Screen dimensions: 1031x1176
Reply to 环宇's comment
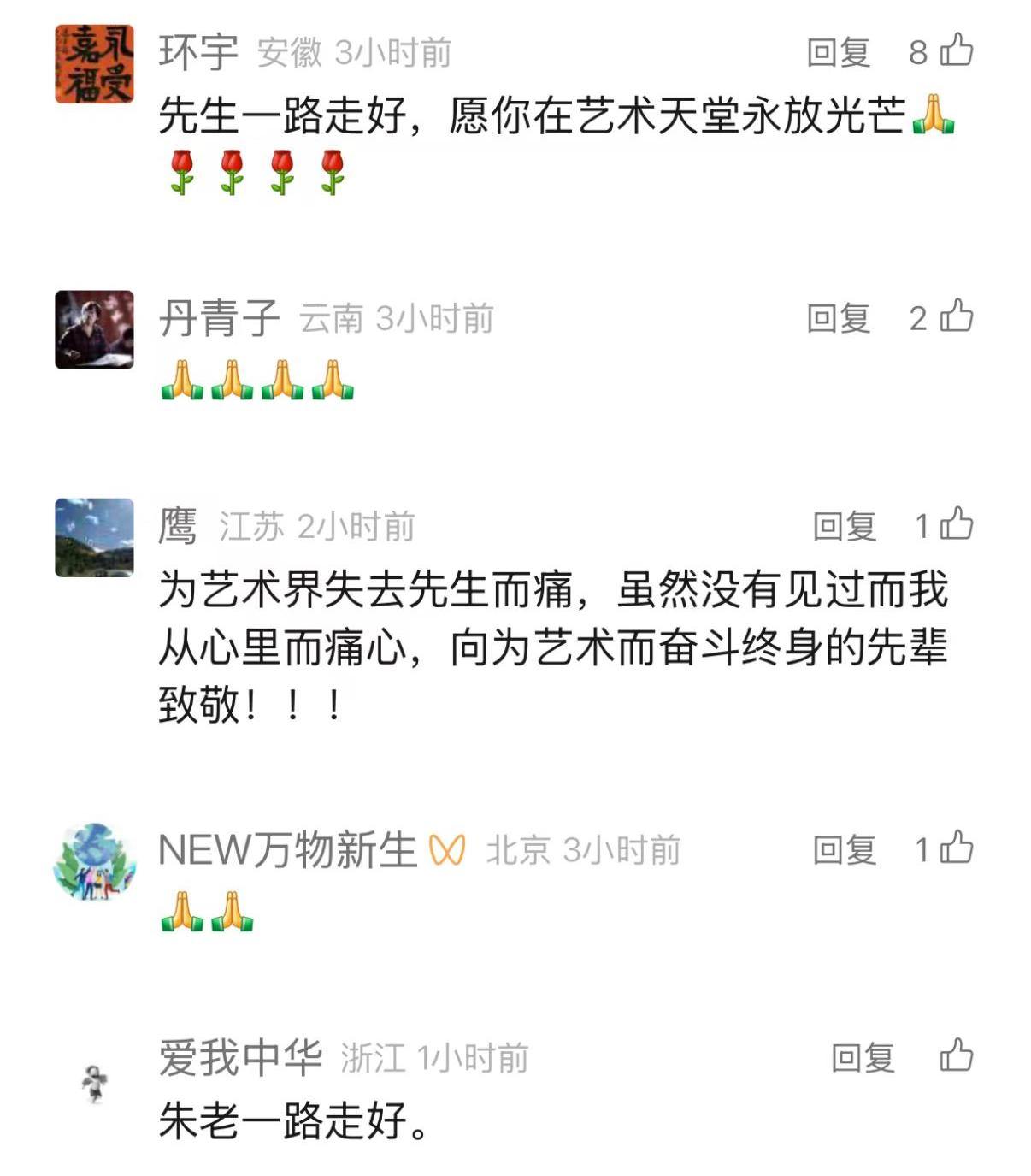pyautogui.click(x=838, y=52)
